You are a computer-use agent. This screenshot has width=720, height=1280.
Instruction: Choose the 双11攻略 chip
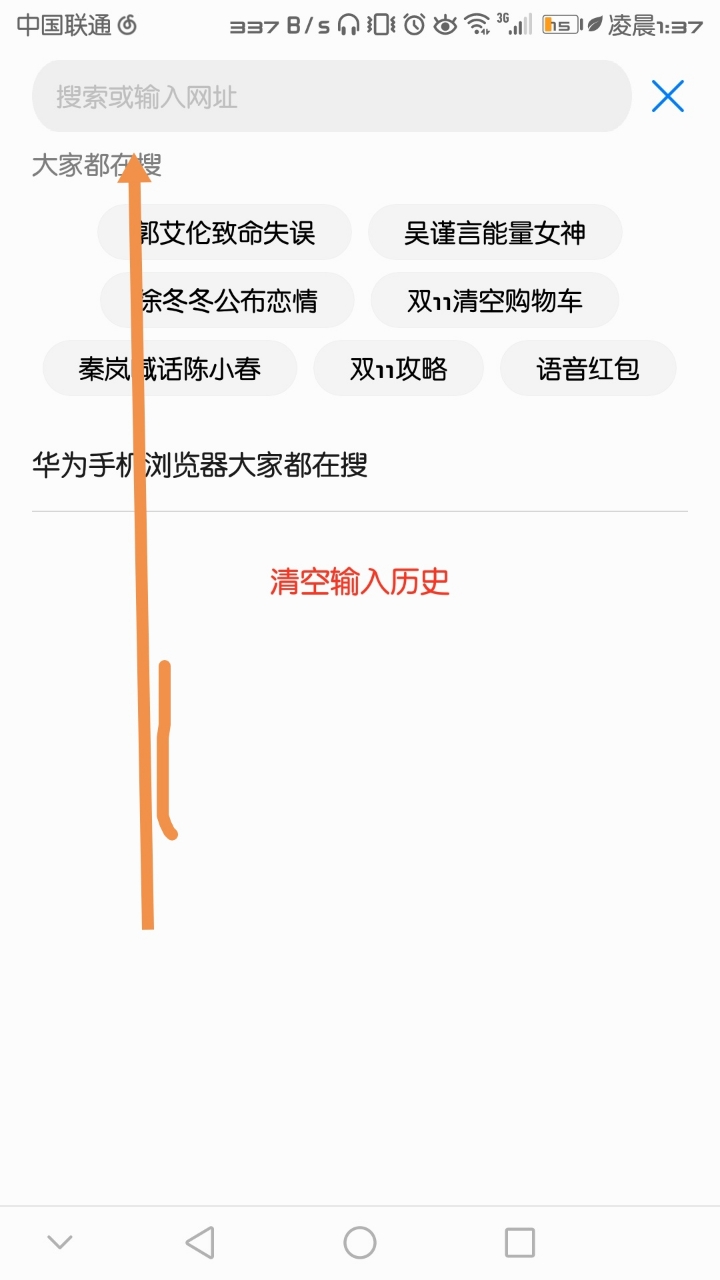click(398, 369)
